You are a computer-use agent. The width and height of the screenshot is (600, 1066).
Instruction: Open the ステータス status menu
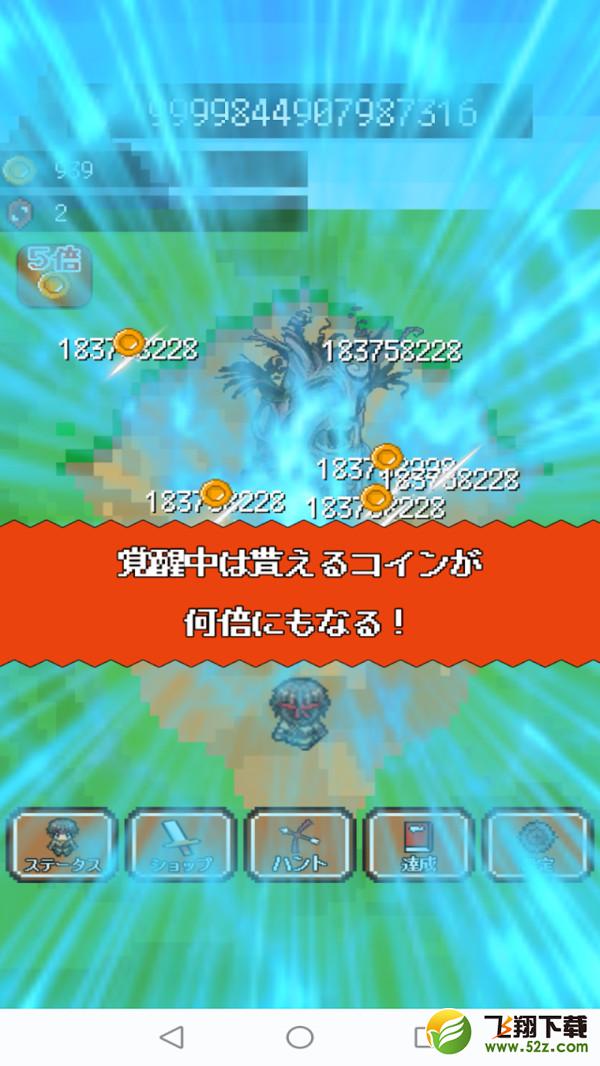pos(62,845)
